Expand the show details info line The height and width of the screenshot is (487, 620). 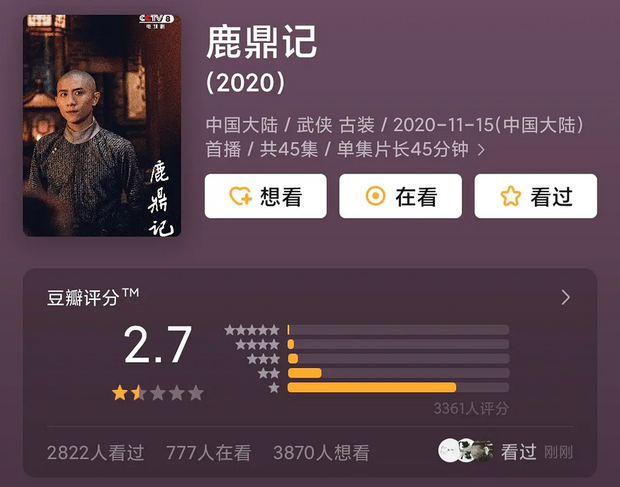[481, 150]
